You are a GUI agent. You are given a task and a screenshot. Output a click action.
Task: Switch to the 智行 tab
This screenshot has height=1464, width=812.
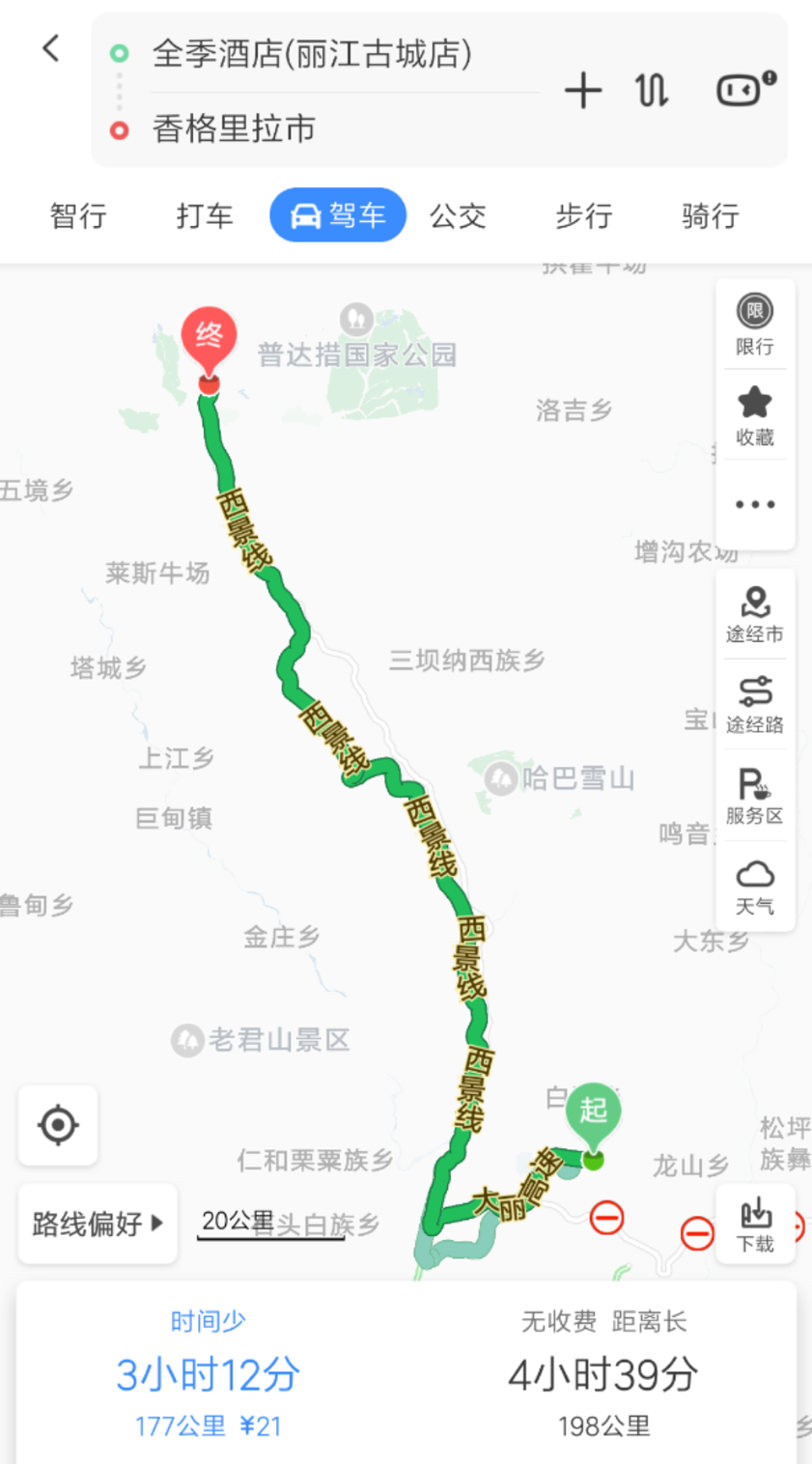78,215
